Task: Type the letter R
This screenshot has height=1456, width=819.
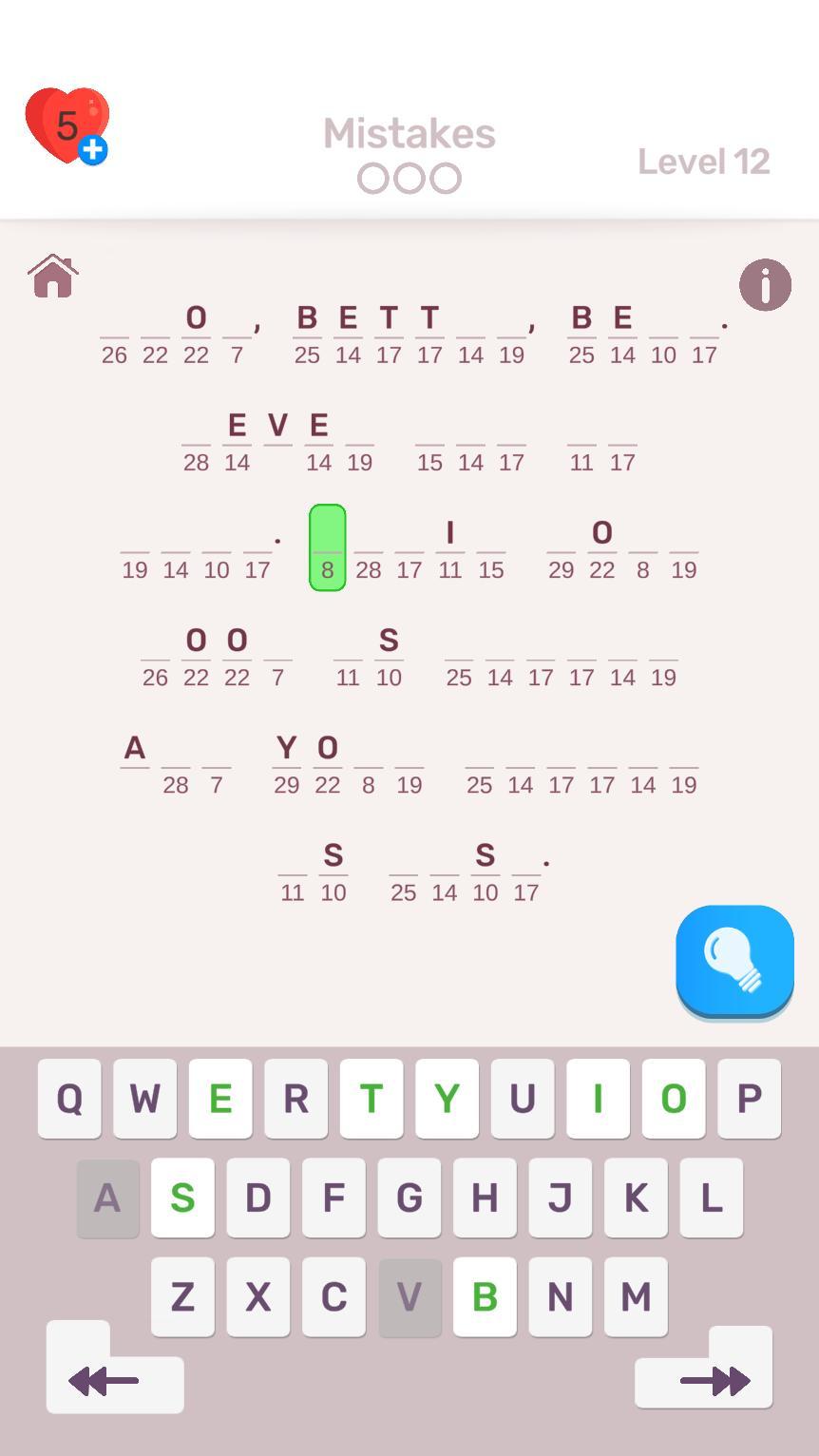Action: click(x=295, y=1099)
